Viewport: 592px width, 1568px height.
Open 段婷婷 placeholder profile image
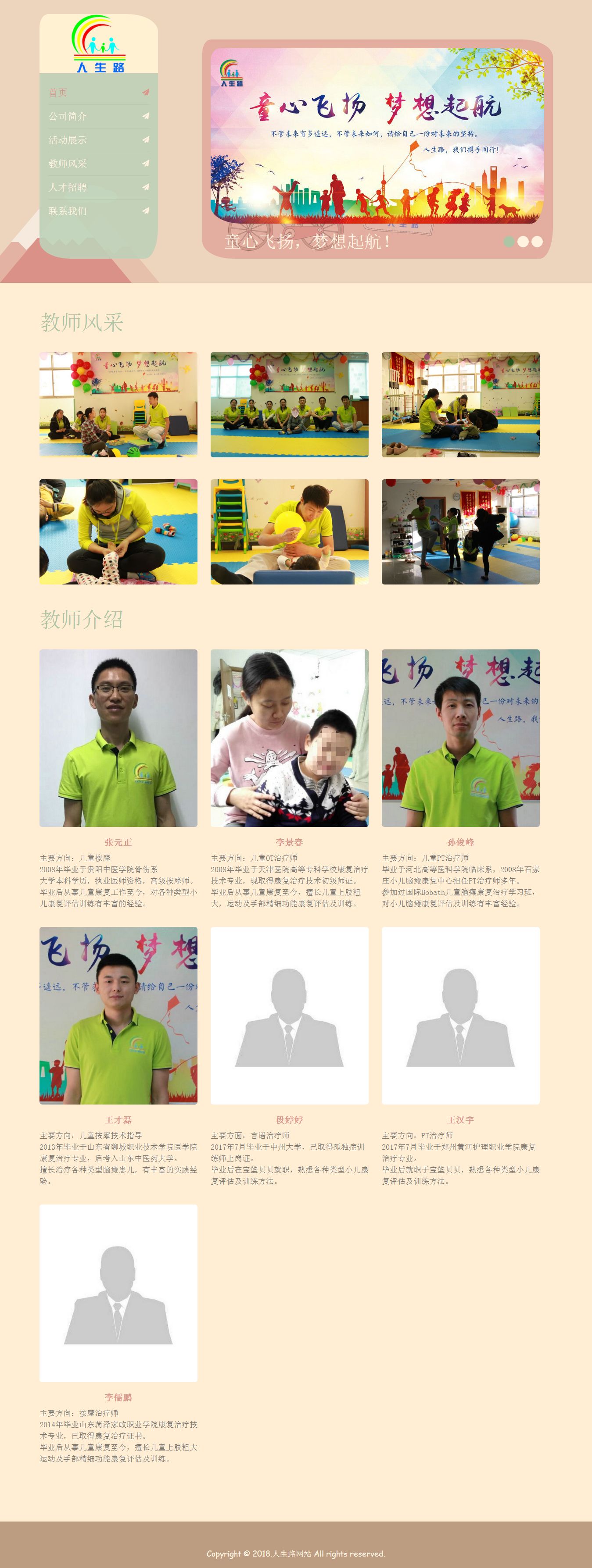click(x=289, y=1016)
